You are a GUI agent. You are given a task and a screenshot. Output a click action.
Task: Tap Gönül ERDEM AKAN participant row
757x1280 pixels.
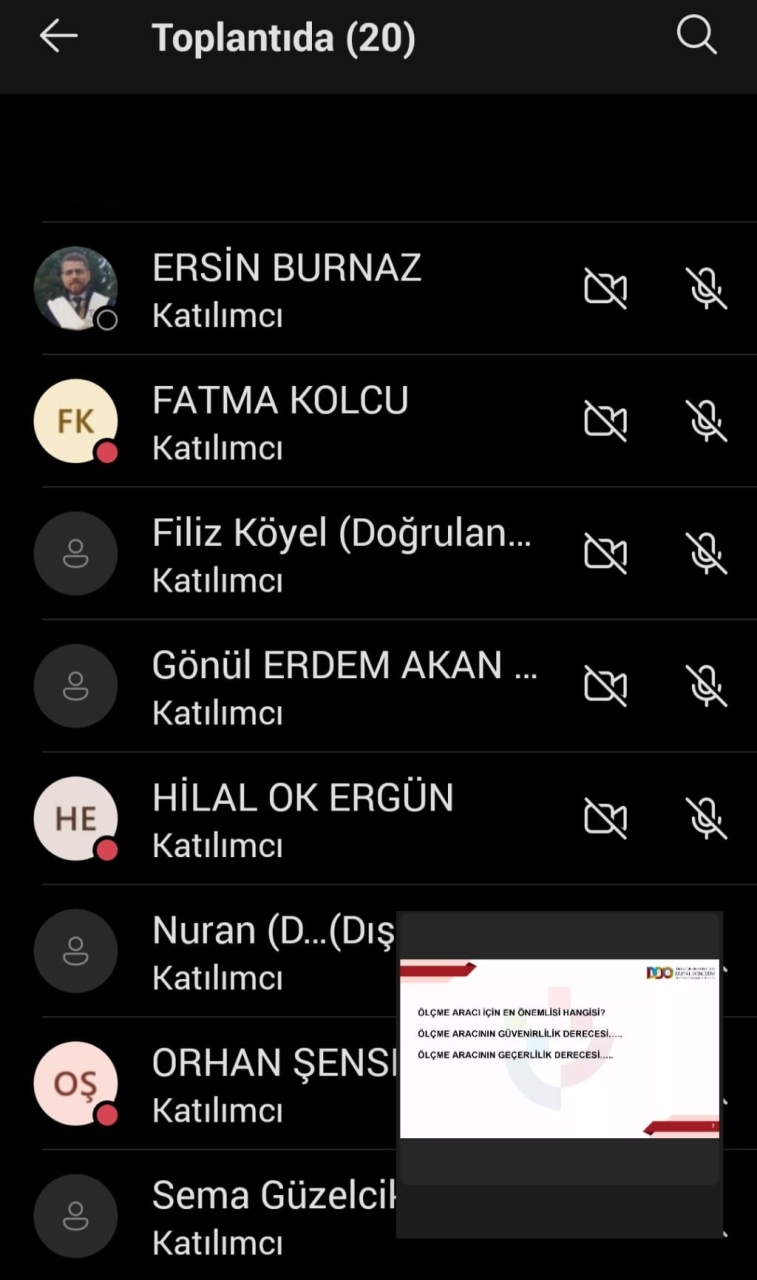(x=344, y=686)
